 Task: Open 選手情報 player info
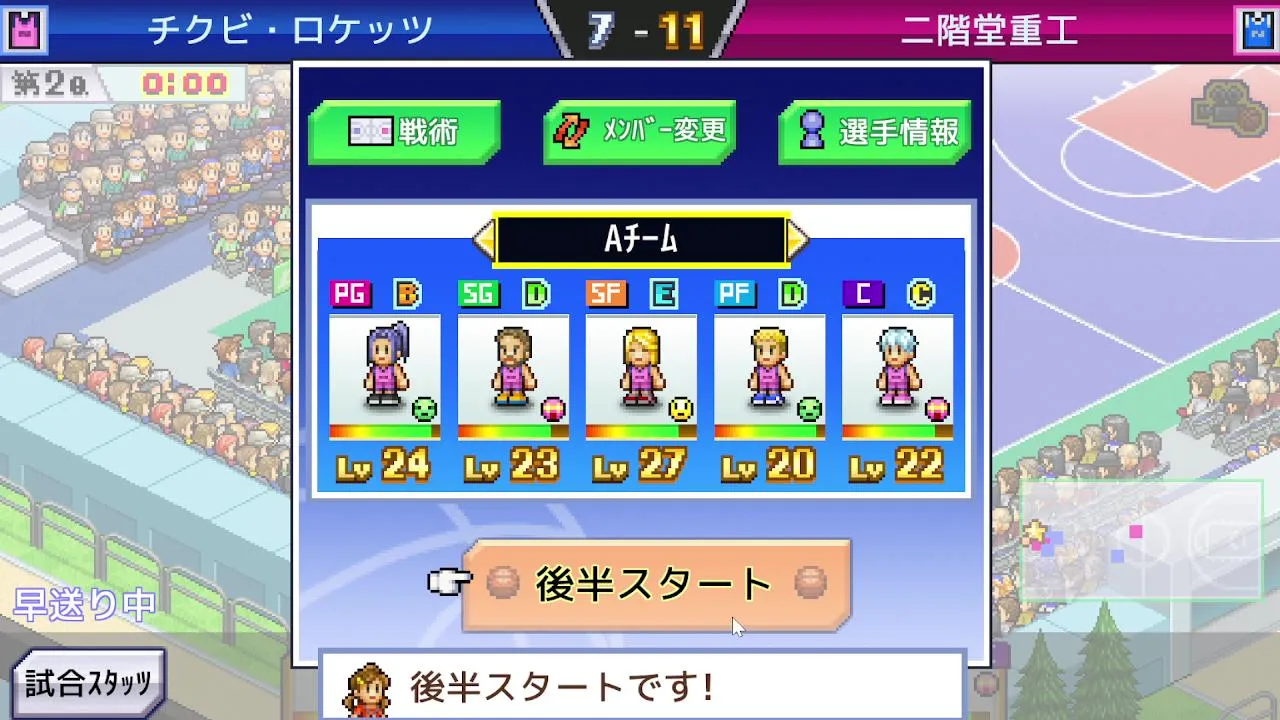click(x=875, y=131)
